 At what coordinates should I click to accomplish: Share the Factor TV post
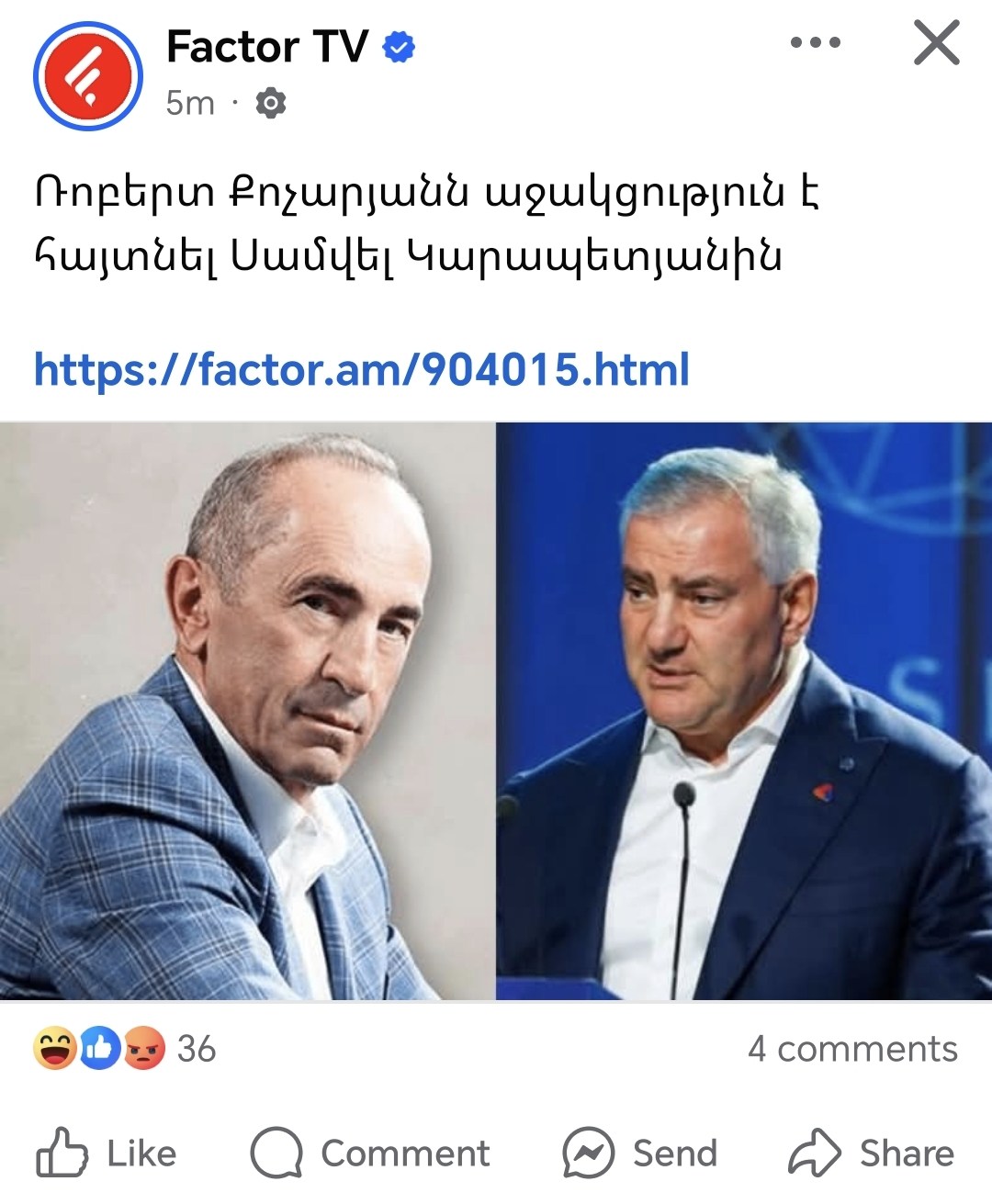point(871,1153)
